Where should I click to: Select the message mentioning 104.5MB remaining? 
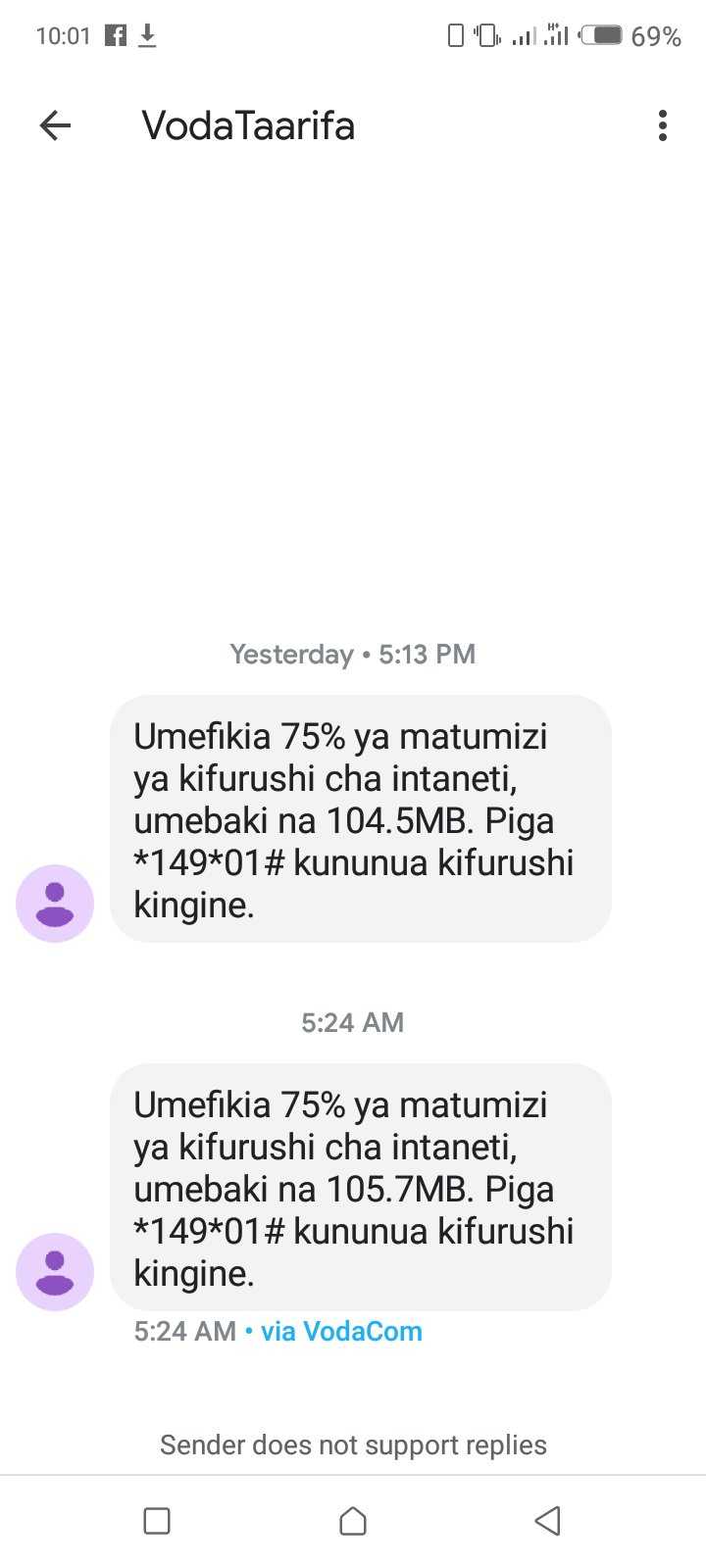361,819
